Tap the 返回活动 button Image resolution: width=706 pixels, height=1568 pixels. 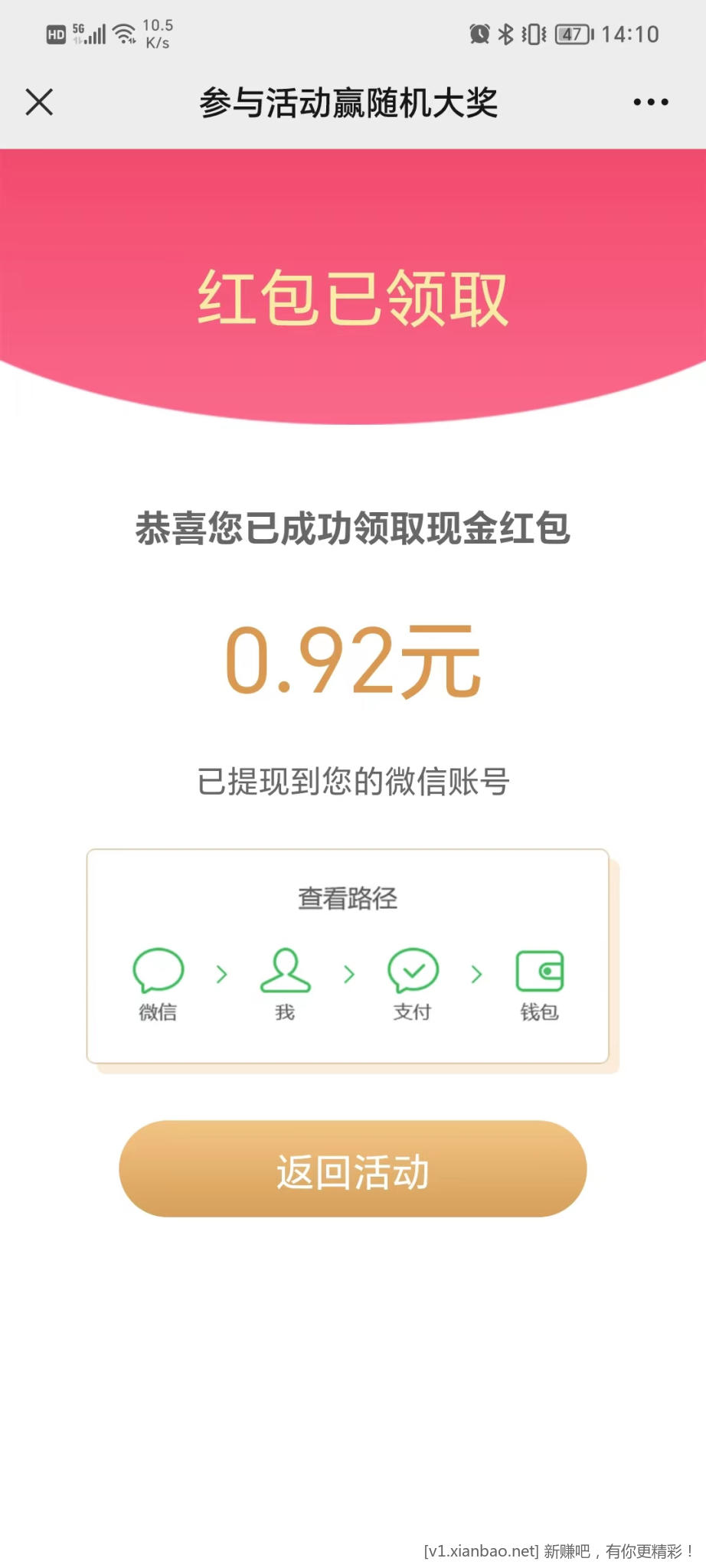(352, 1169)
